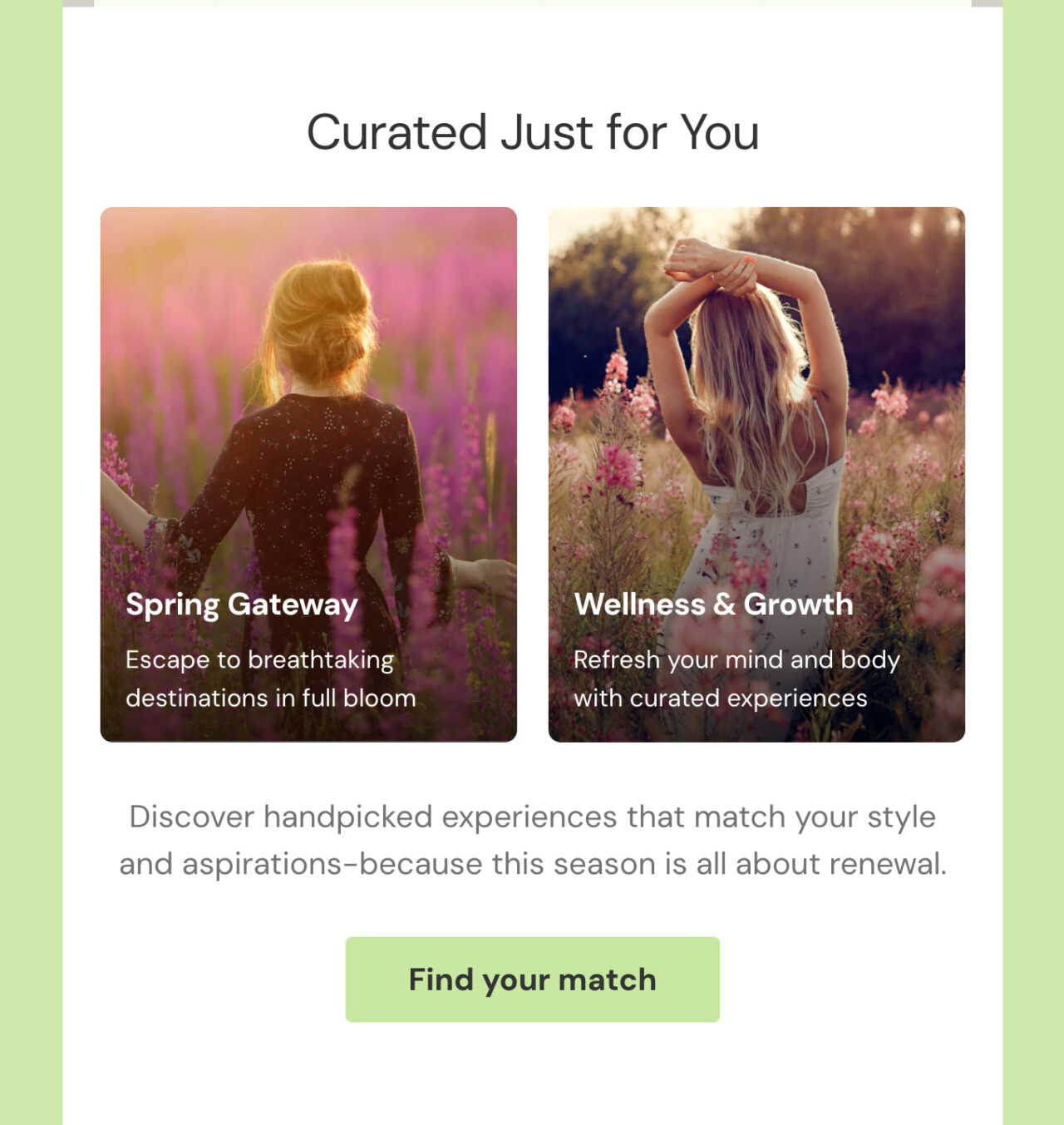
Task: Tap the Find your match button
Action: pyautogui.click(x=532, y=979)
